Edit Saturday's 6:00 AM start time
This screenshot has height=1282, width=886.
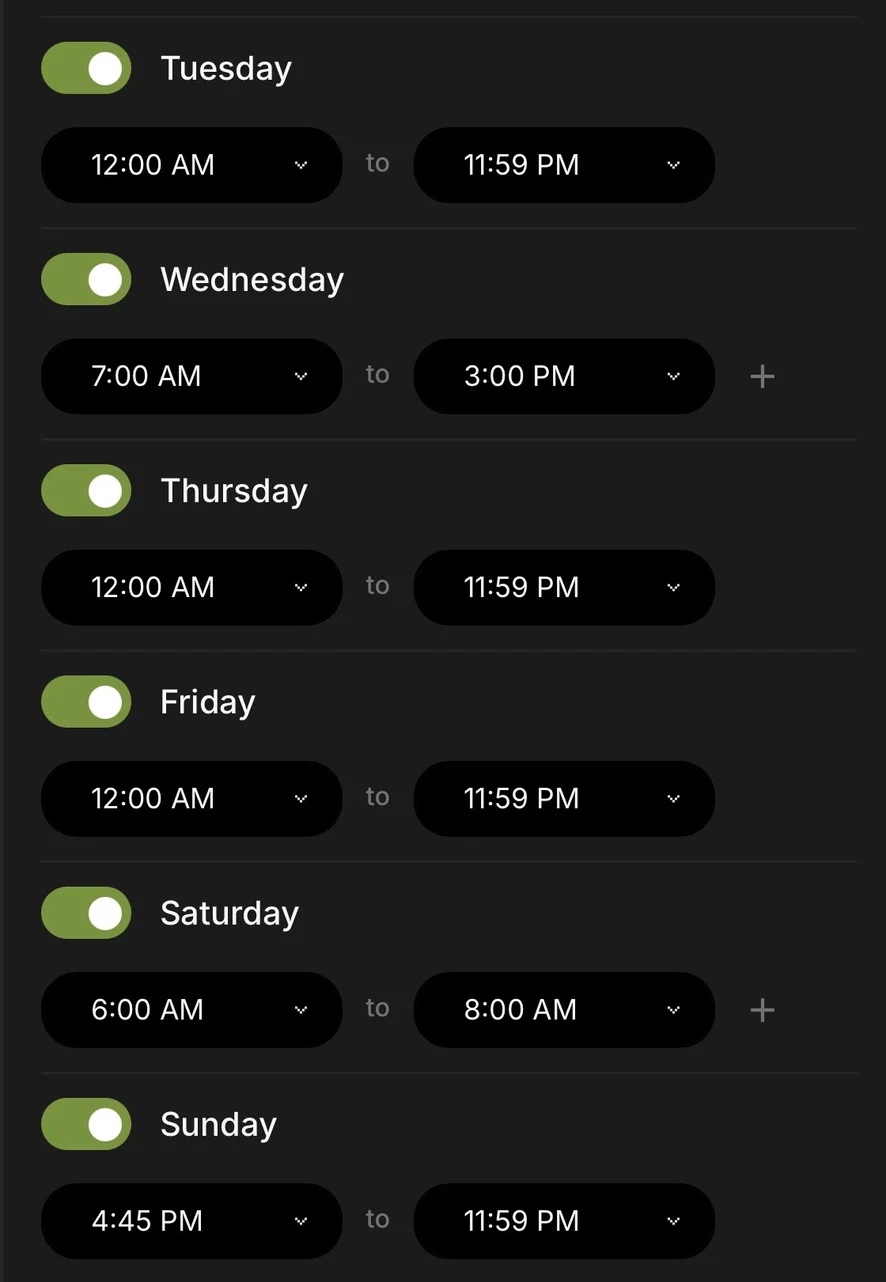coord(191,1010)
